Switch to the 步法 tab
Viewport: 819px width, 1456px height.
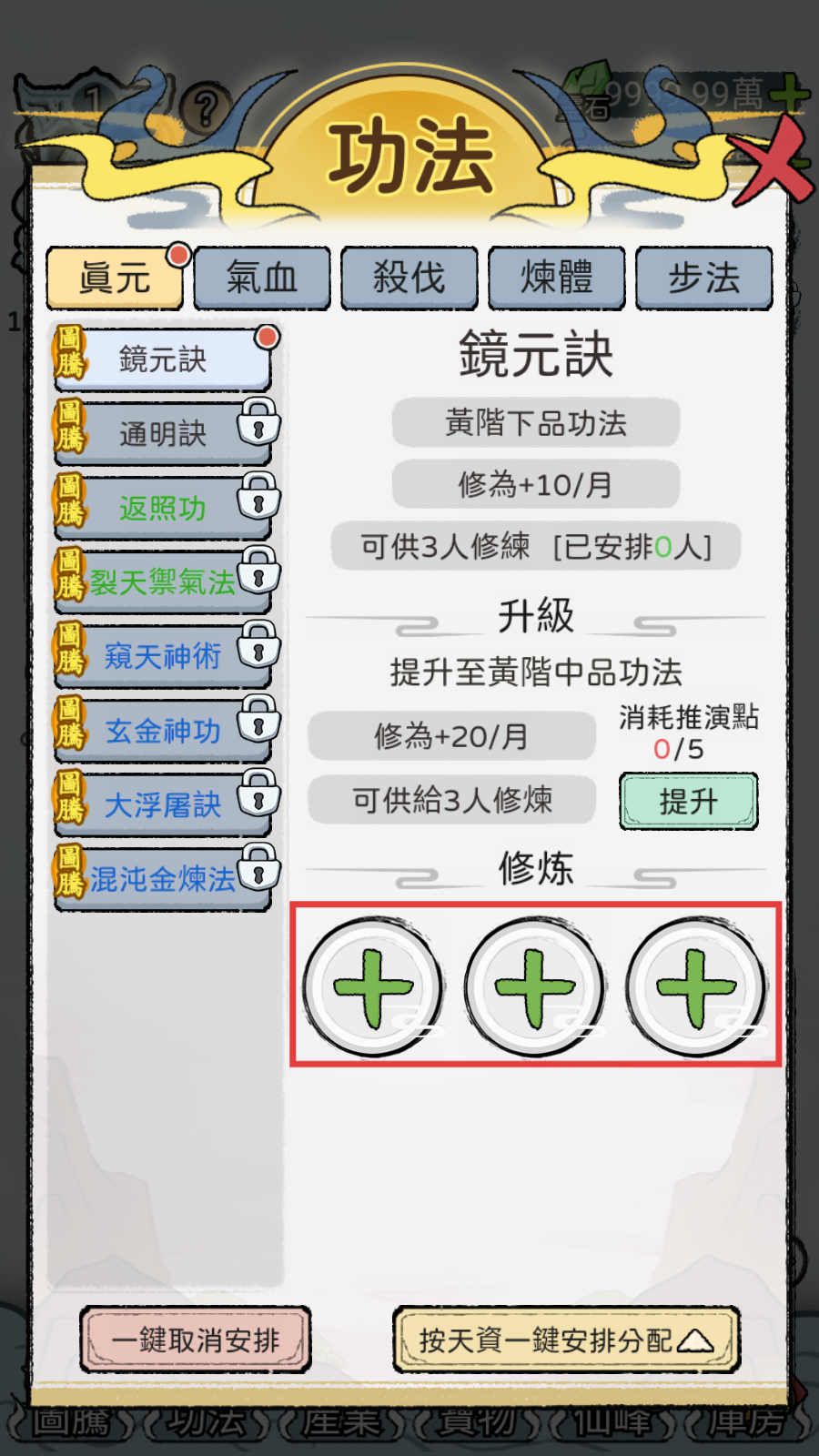point(704,278)
